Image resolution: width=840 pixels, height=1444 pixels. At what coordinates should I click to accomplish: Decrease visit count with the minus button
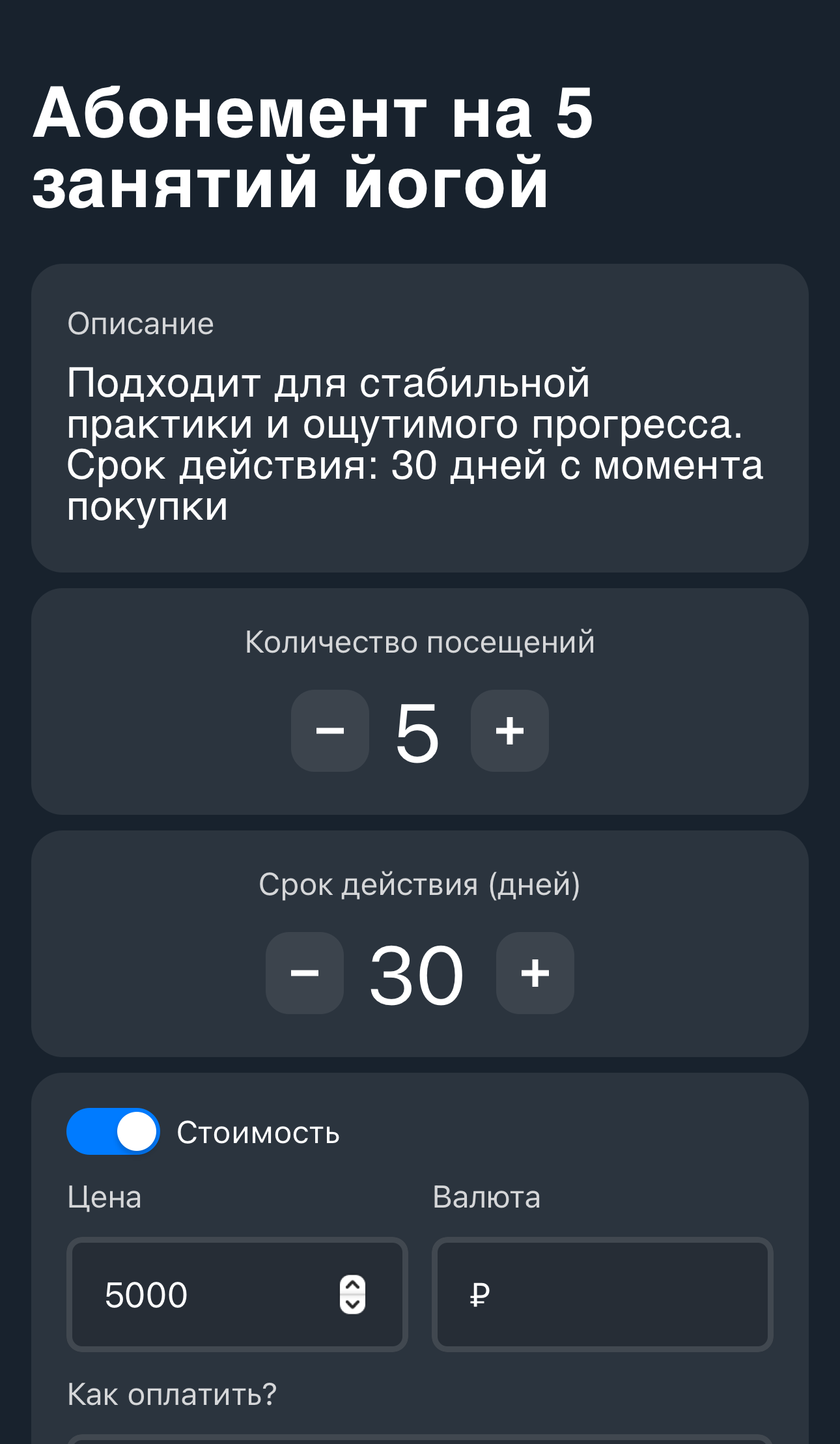(330, 730)
